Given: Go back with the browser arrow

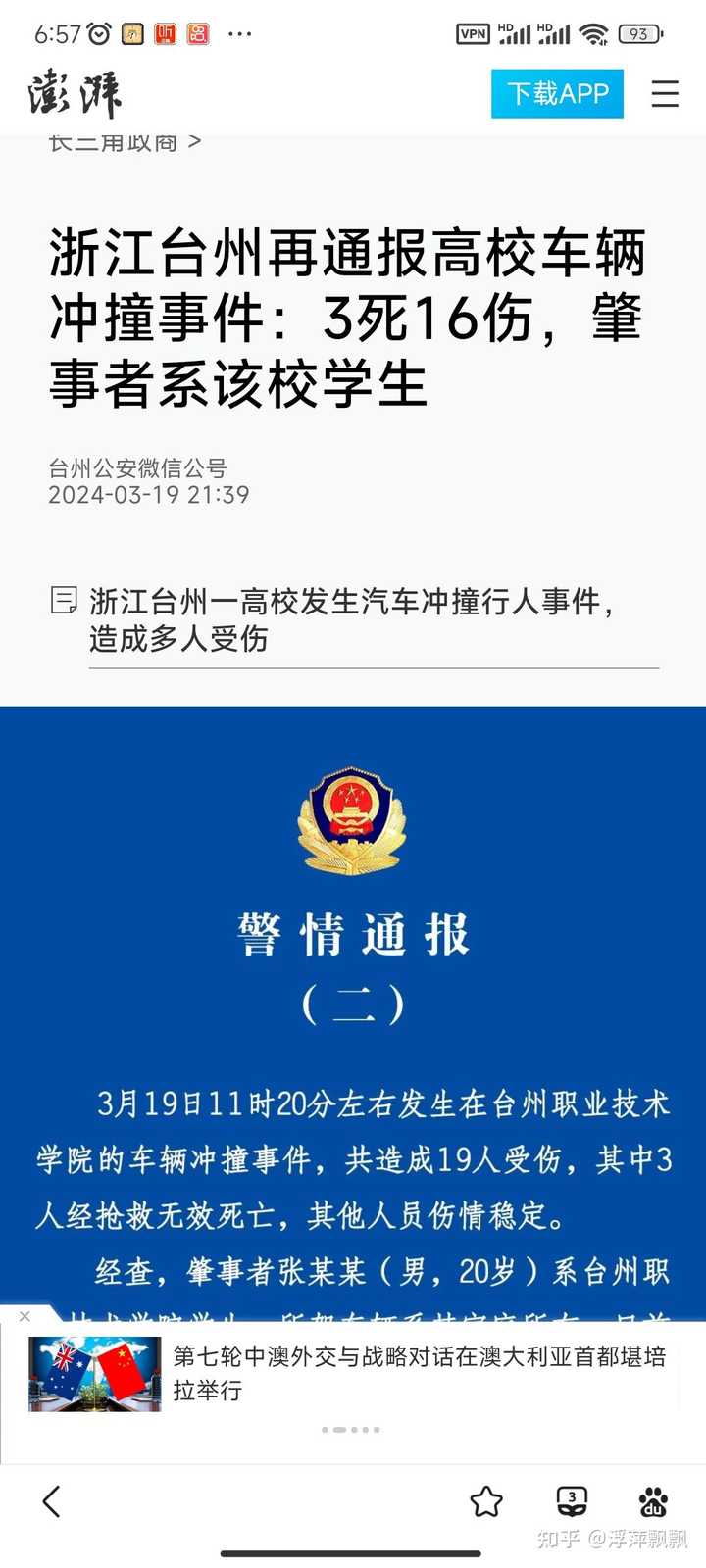Looking at the screenshot, I should click(x=52, y=1500).
